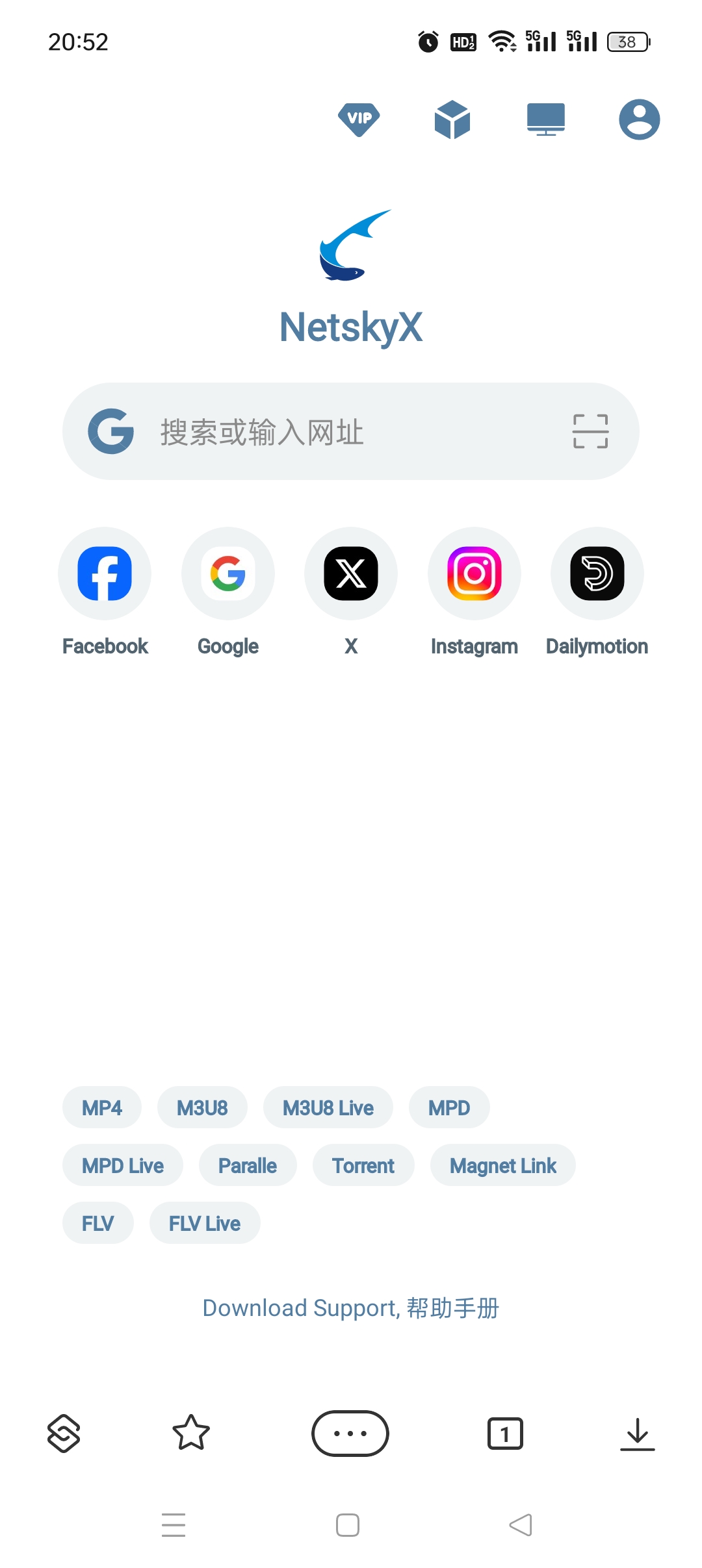Open the user account profile icon
Image resolution: width=702 pixels, height=1568 pixels.
click(x=639, y=120)
